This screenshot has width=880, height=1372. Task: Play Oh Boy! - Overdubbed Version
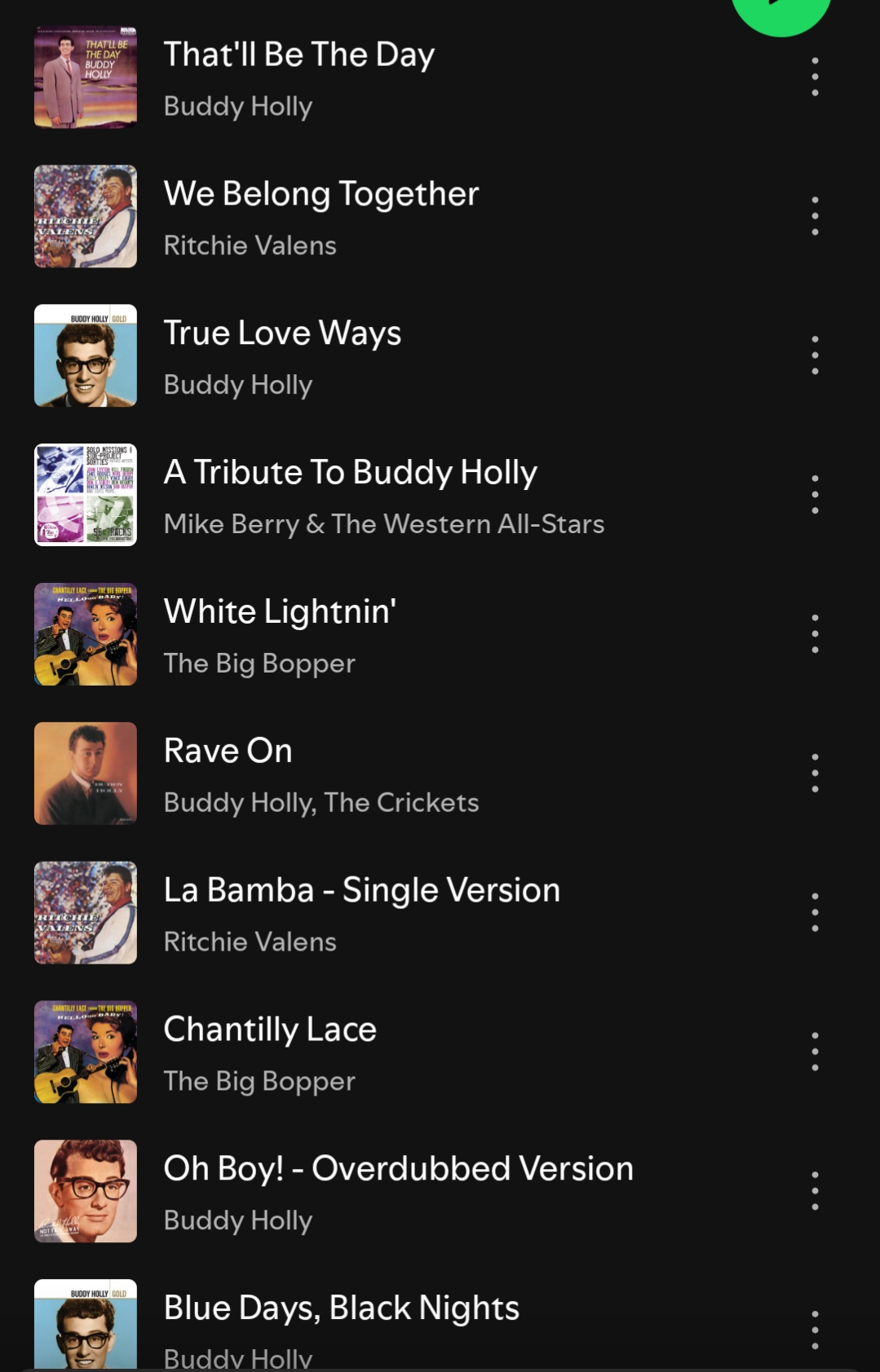(x=398, y=1170)
